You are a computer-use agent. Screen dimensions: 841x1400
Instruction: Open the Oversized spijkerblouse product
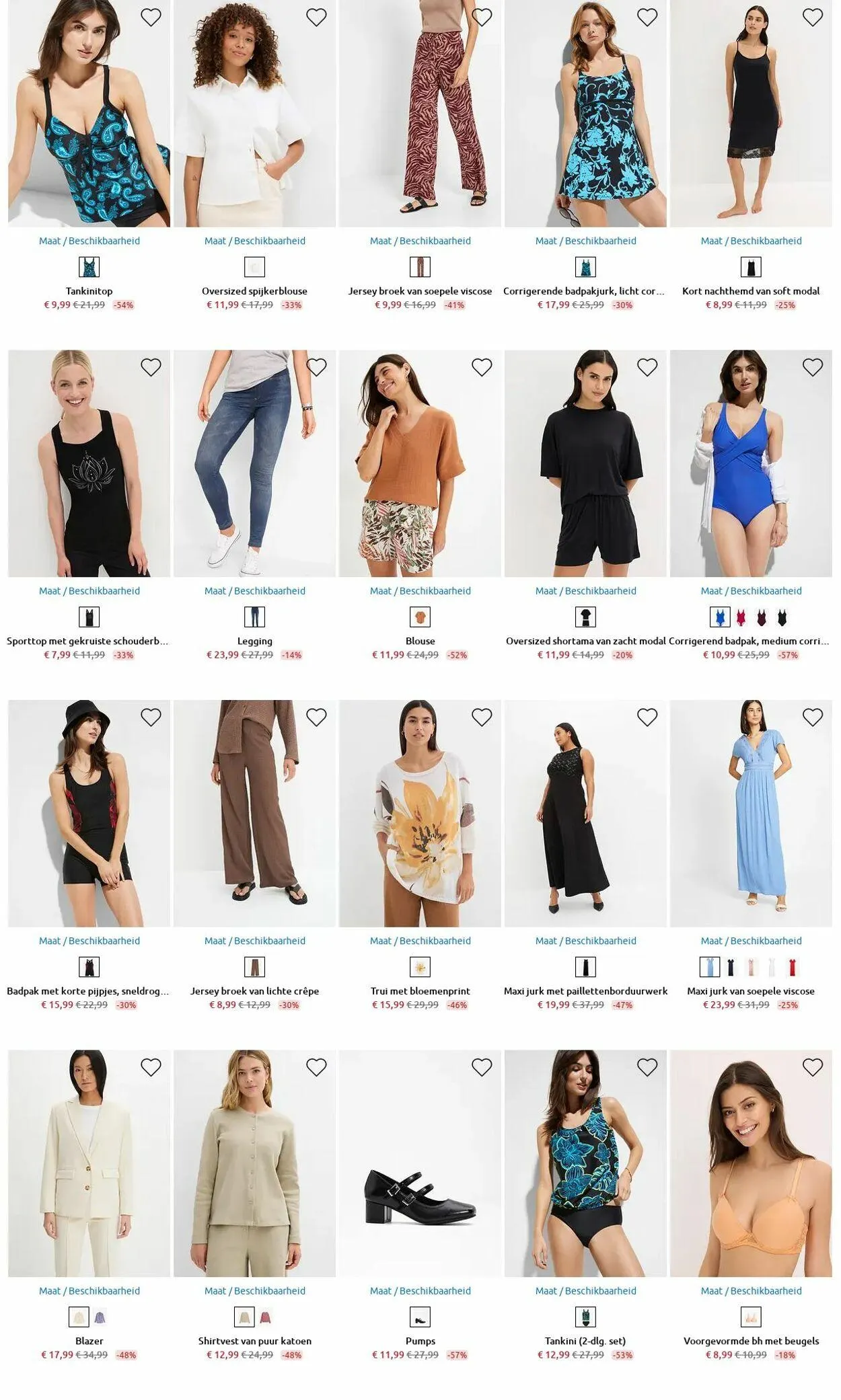254,114
